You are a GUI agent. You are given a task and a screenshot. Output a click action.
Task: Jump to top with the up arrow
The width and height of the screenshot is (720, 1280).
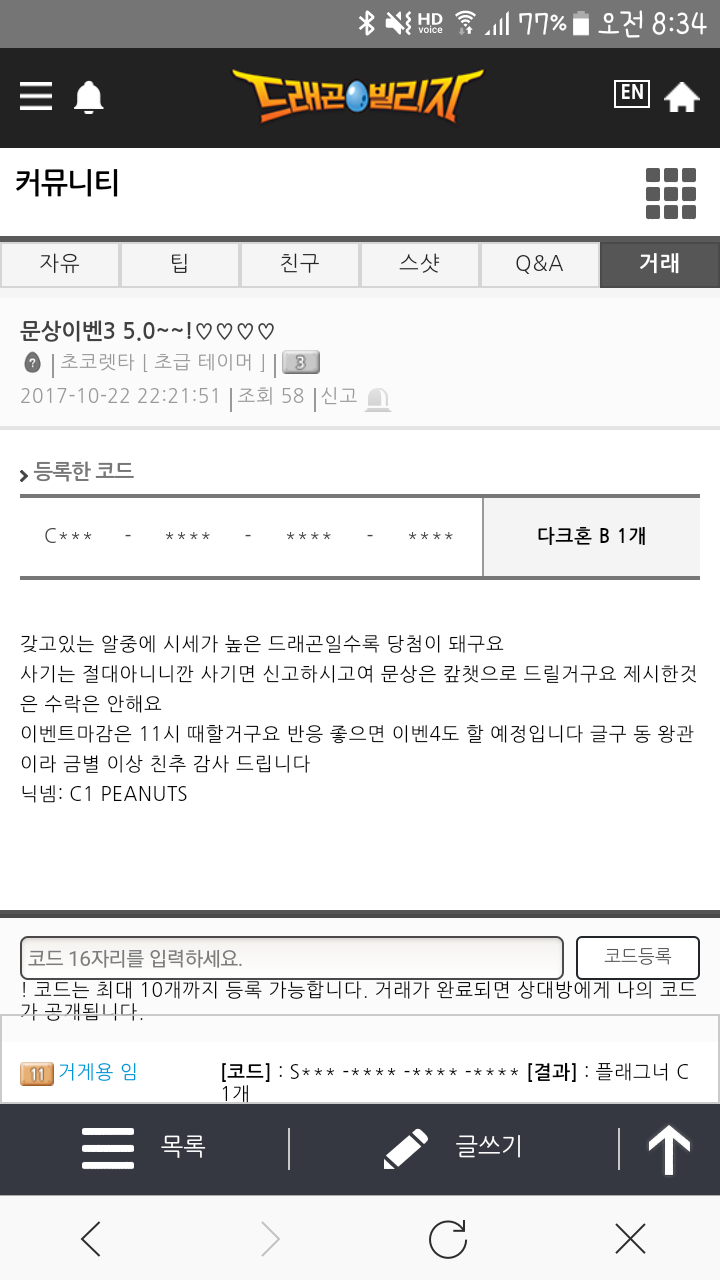point(669,1149)
